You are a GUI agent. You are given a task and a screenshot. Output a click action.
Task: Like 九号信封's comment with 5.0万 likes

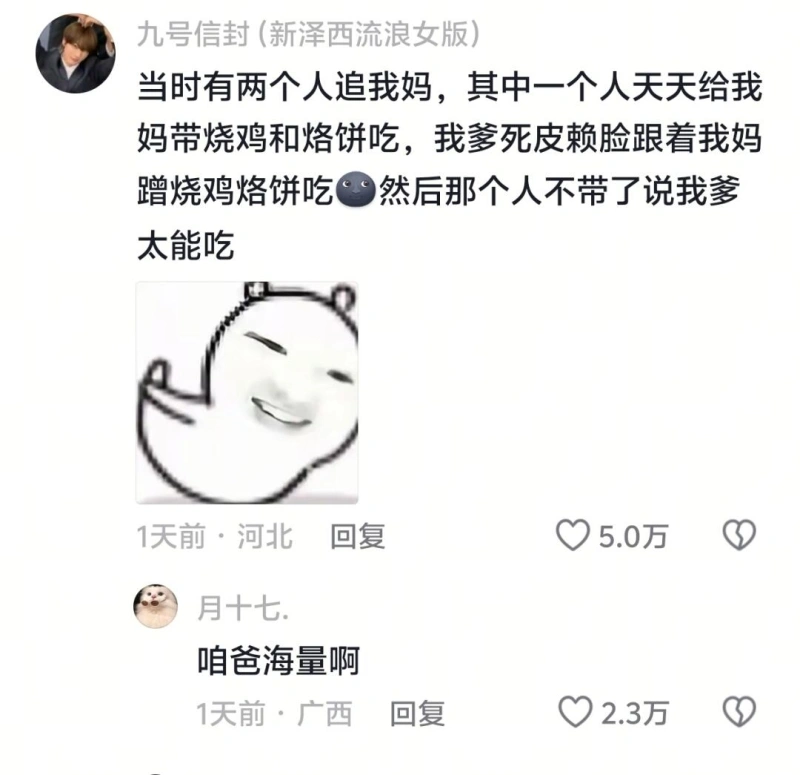click(573, 536)
